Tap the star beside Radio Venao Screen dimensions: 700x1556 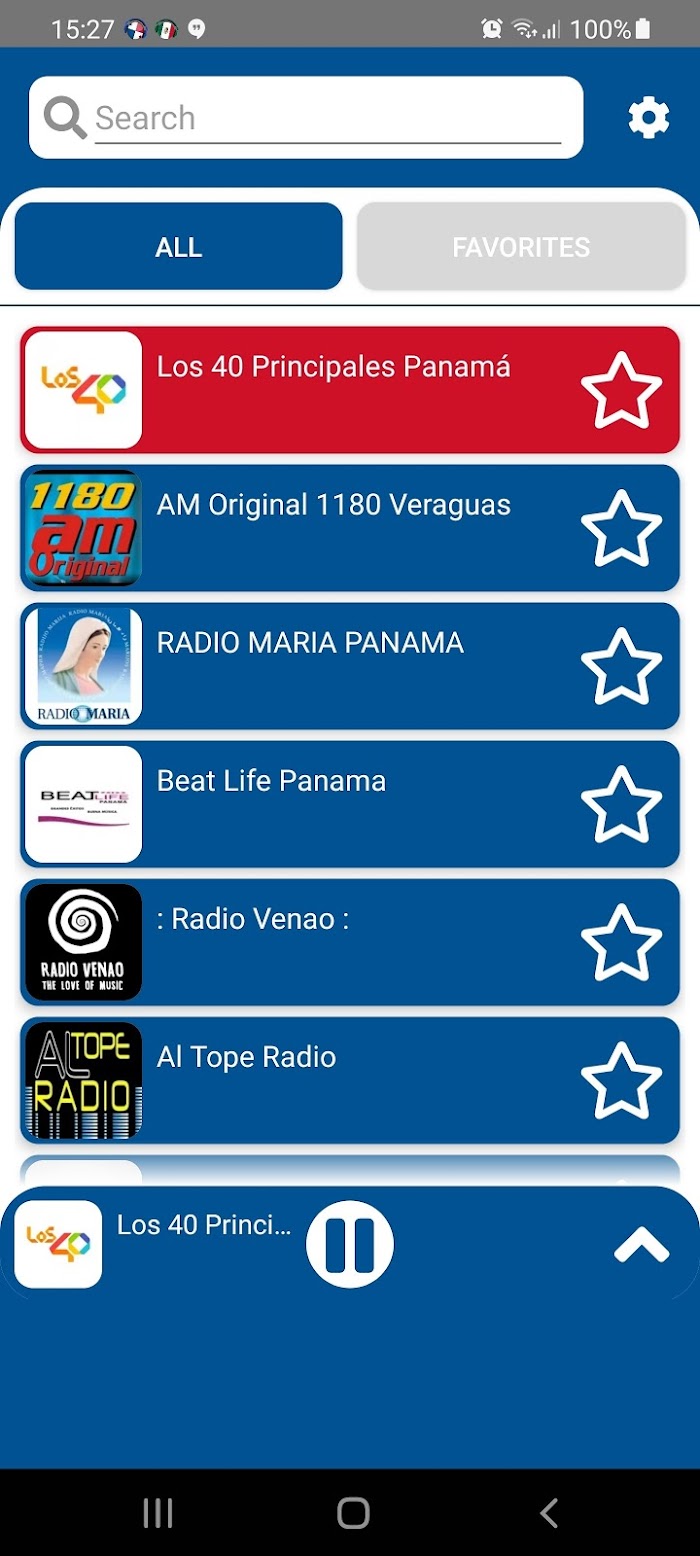(621, 942)
